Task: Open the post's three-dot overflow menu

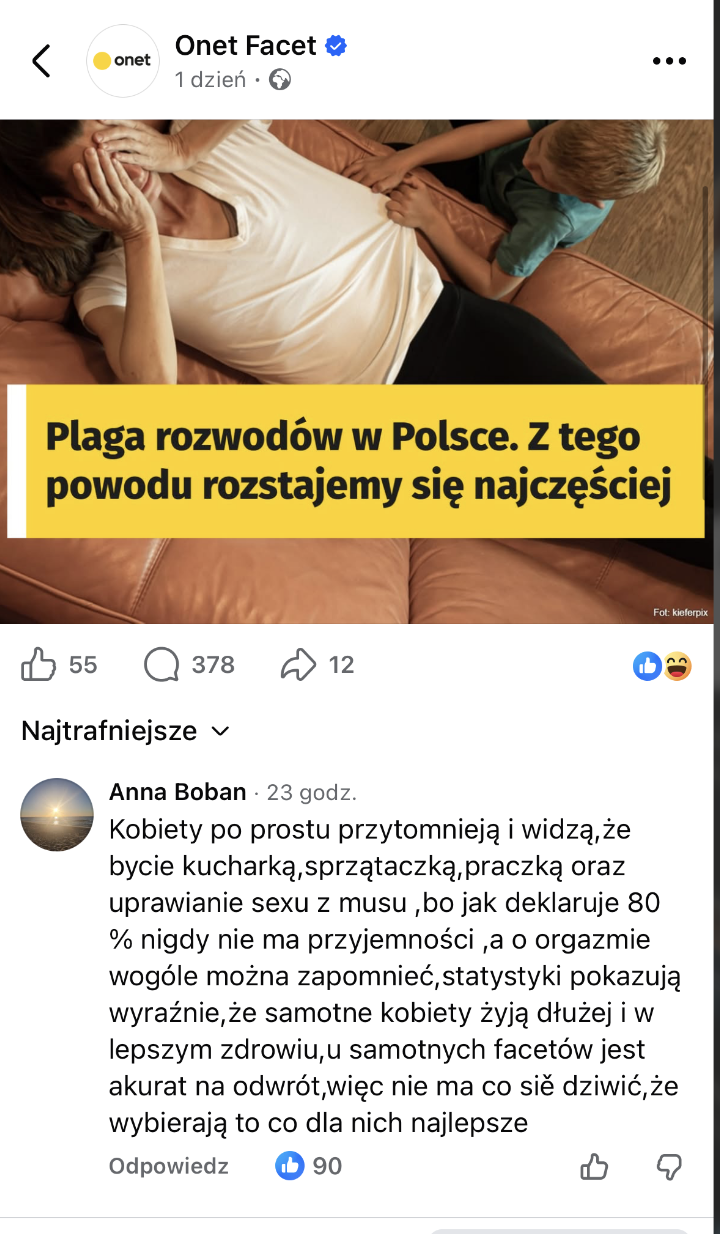Action: (x=669, y=61)
